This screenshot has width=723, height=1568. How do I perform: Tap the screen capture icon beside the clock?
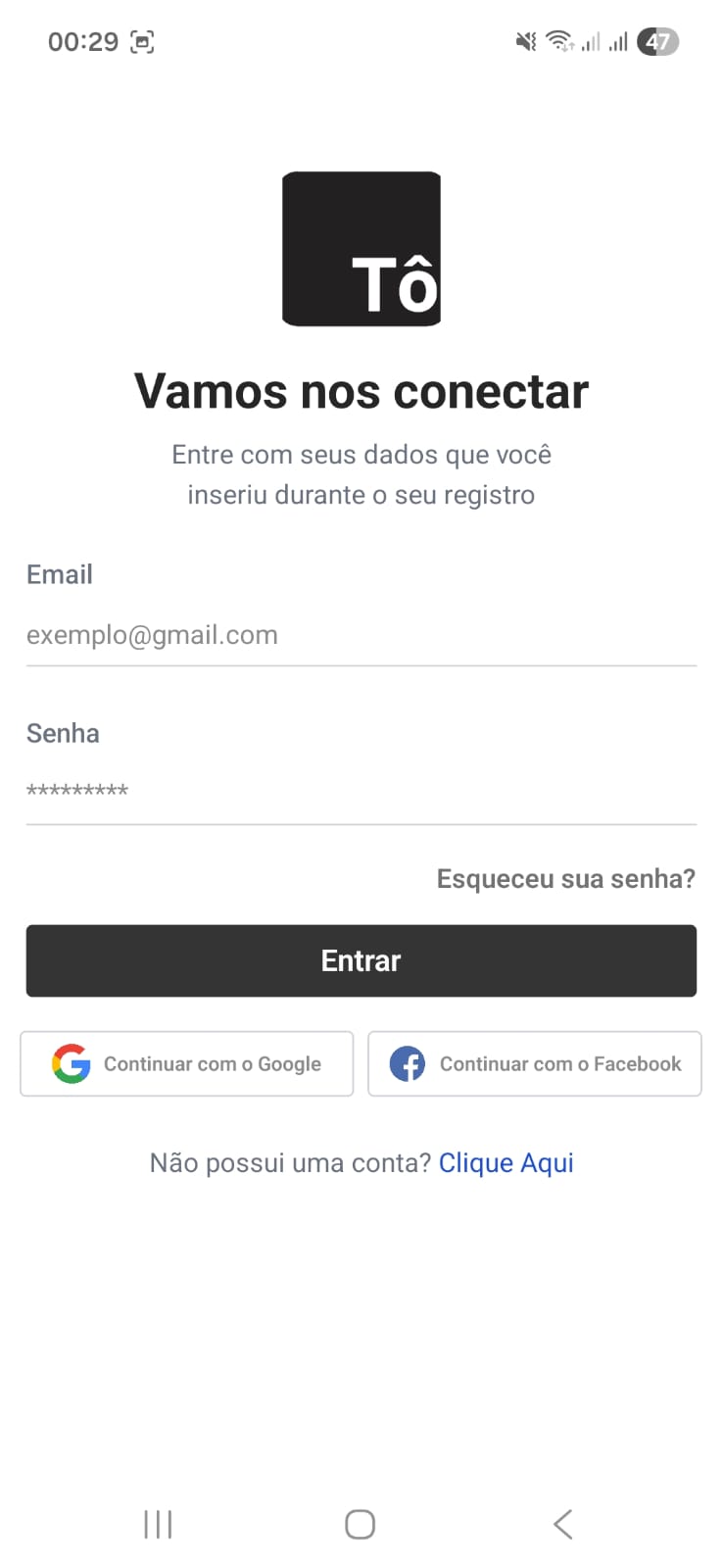pos(140,41)
